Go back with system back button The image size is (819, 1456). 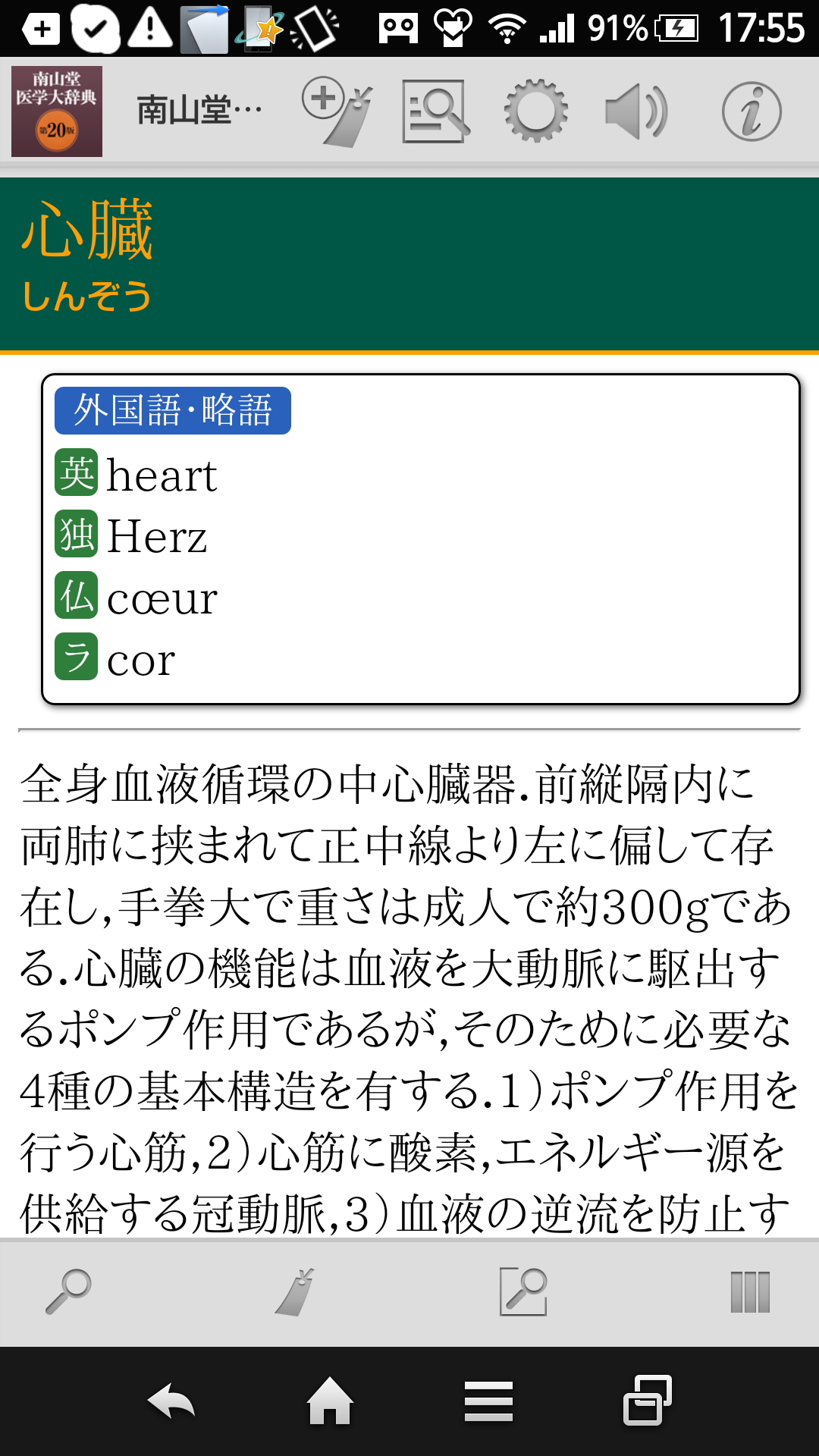(x=171, y=1401)
